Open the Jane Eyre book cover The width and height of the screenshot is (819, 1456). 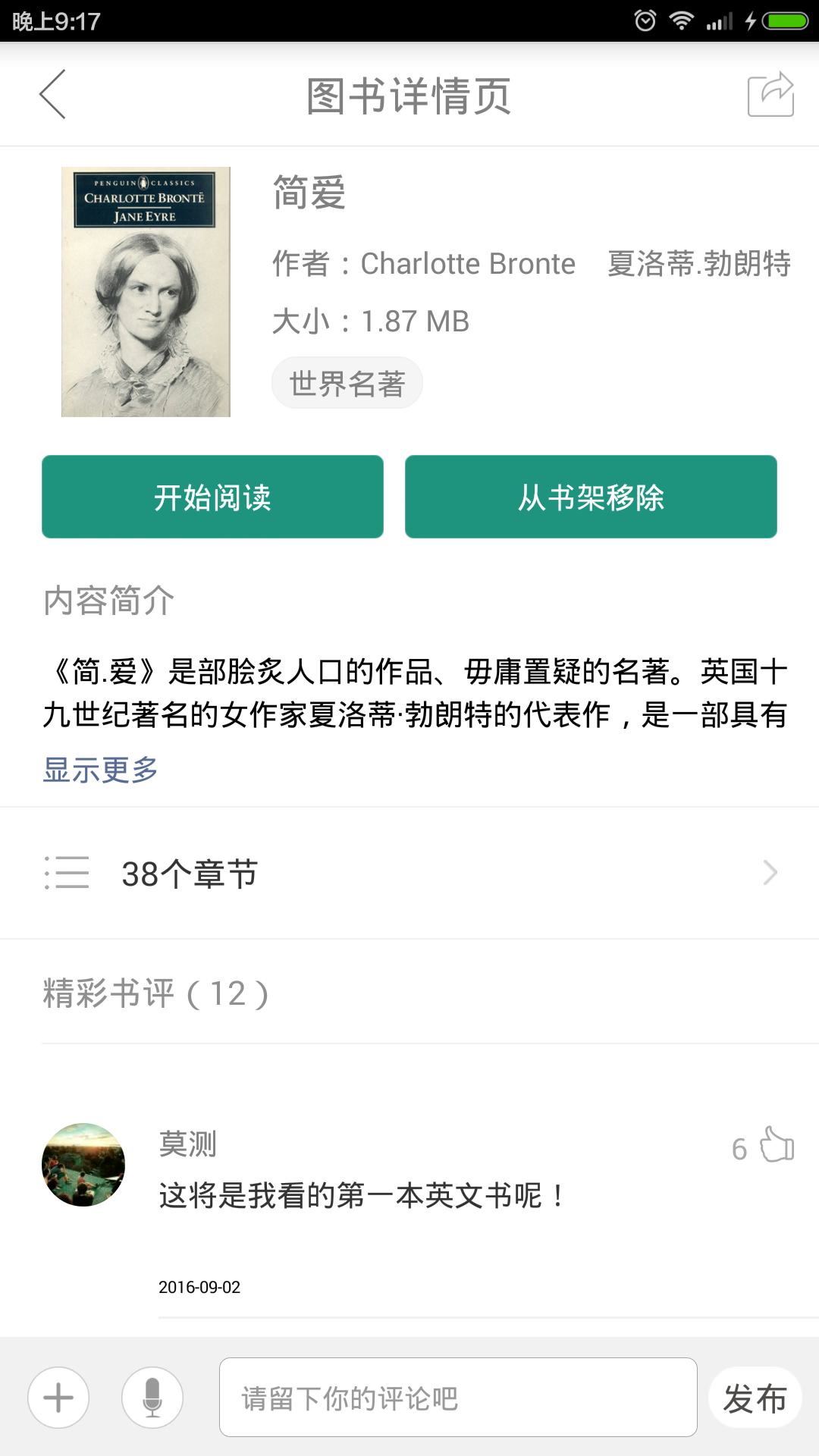[x=146, y=292]
